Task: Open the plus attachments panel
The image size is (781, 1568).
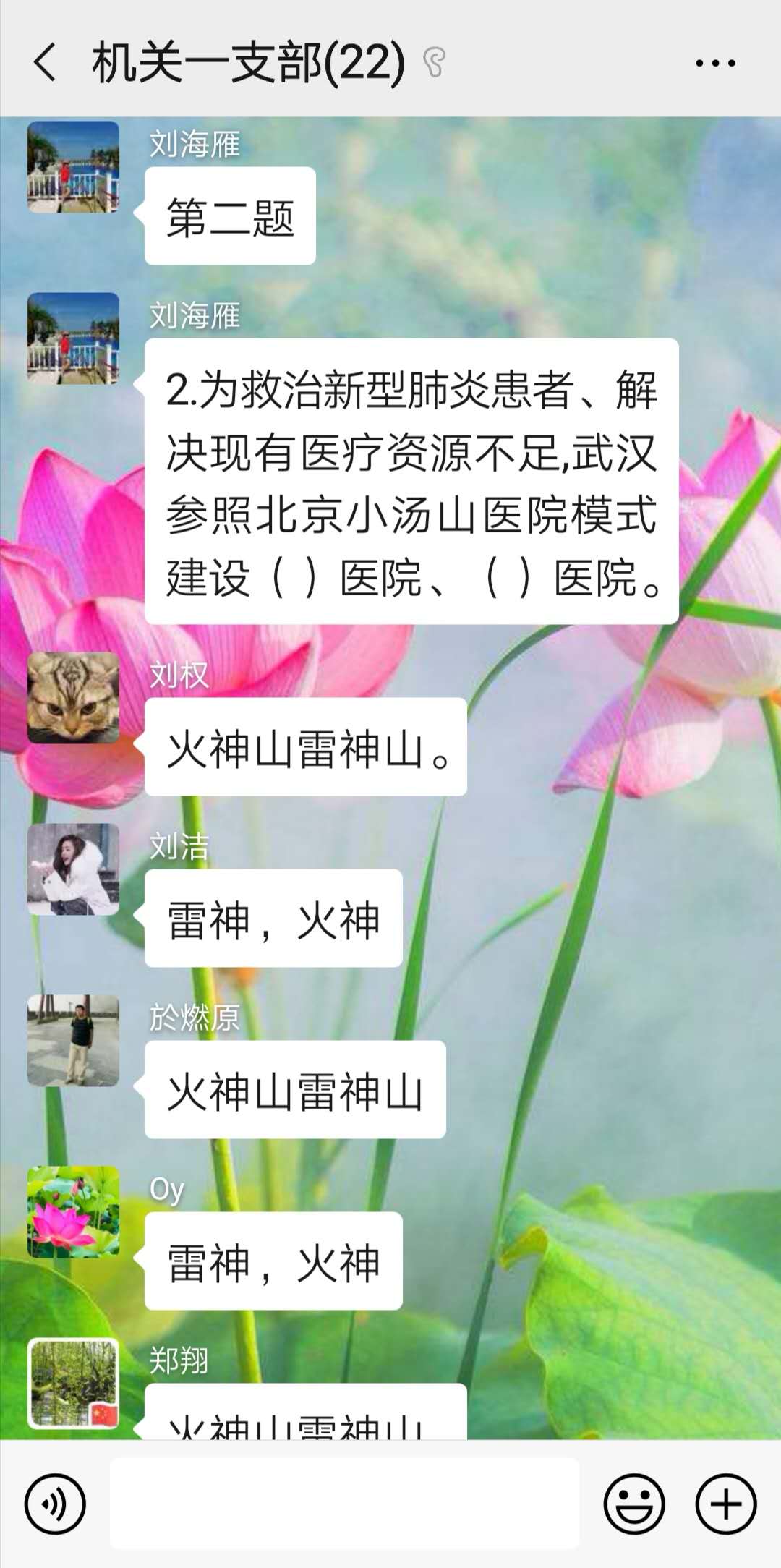Action: pos(725,1504)
